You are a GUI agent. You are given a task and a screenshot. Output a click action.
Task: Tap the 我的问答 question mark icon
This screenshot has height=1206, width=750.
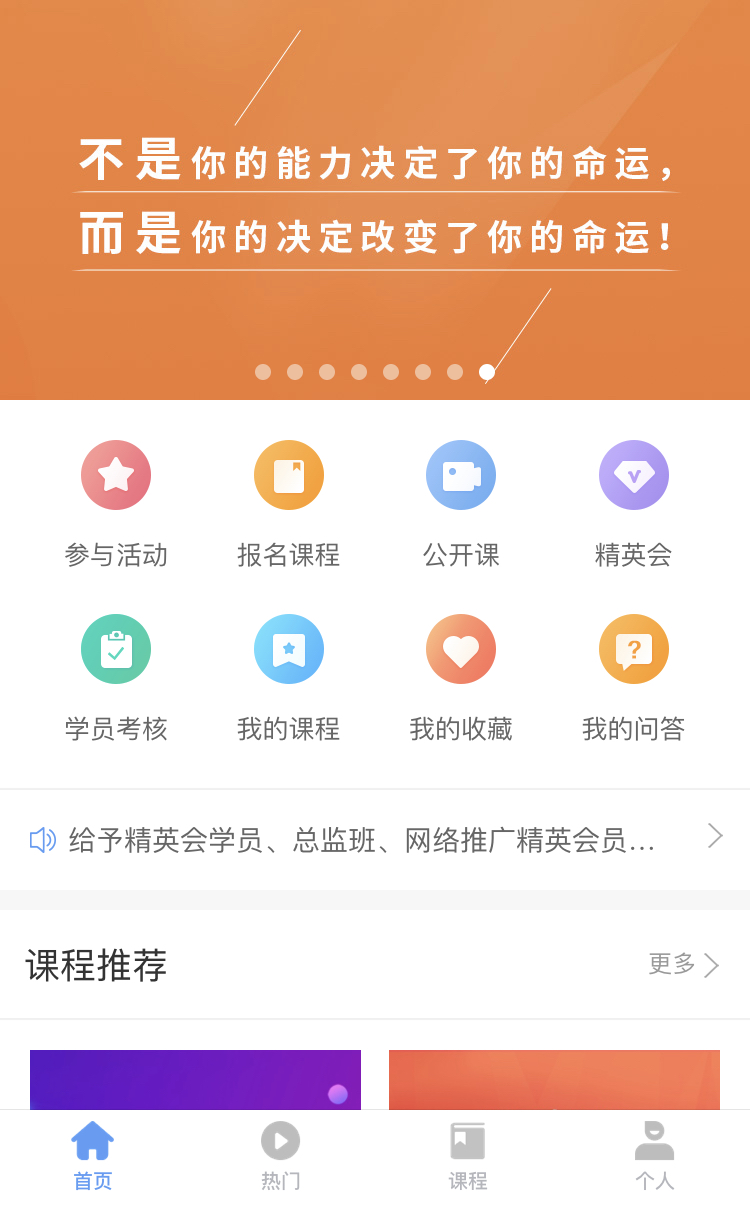point(634,648)
